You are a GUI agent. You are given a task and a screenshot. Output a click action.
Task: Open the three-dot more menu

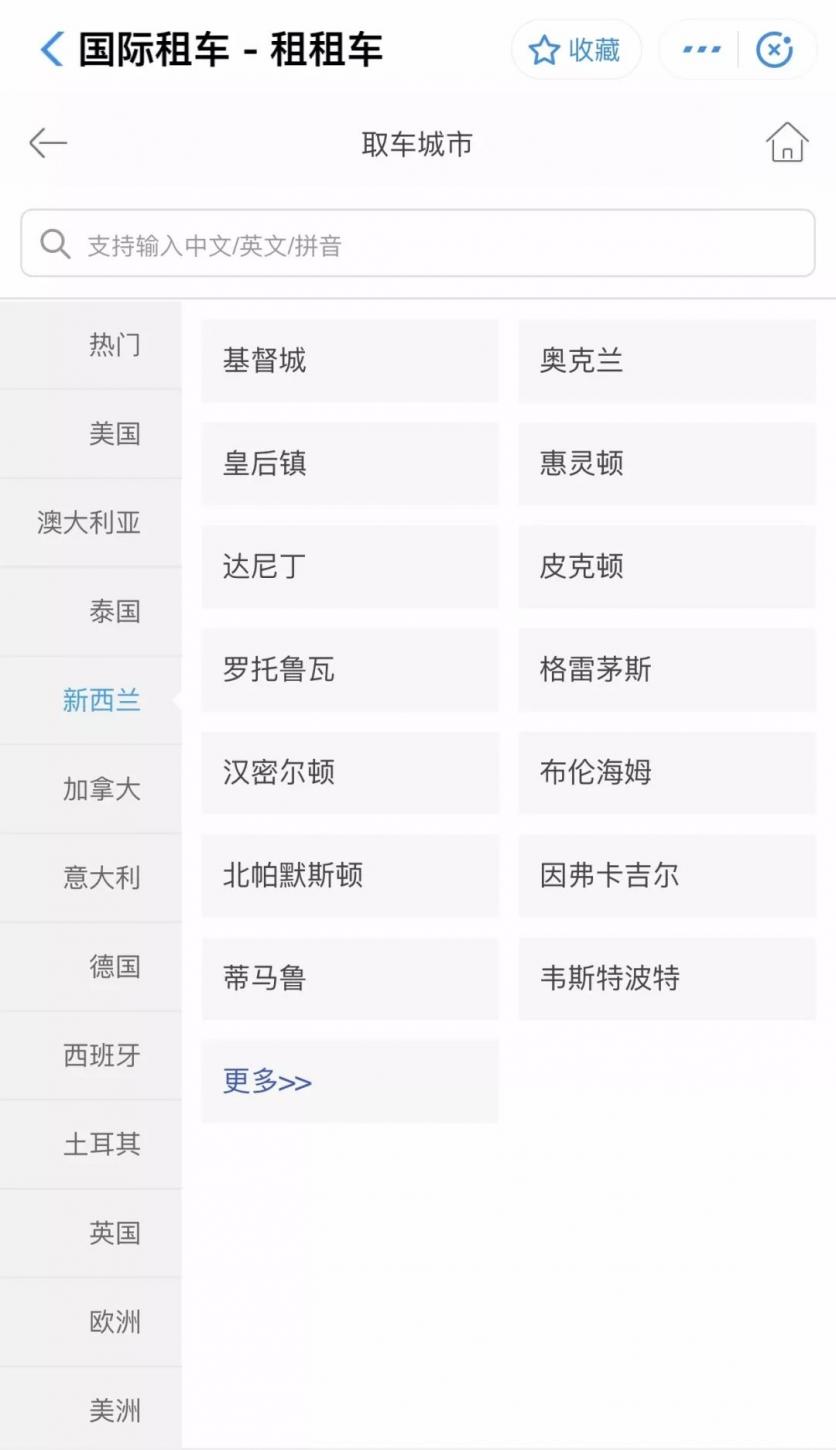(701, 50)
